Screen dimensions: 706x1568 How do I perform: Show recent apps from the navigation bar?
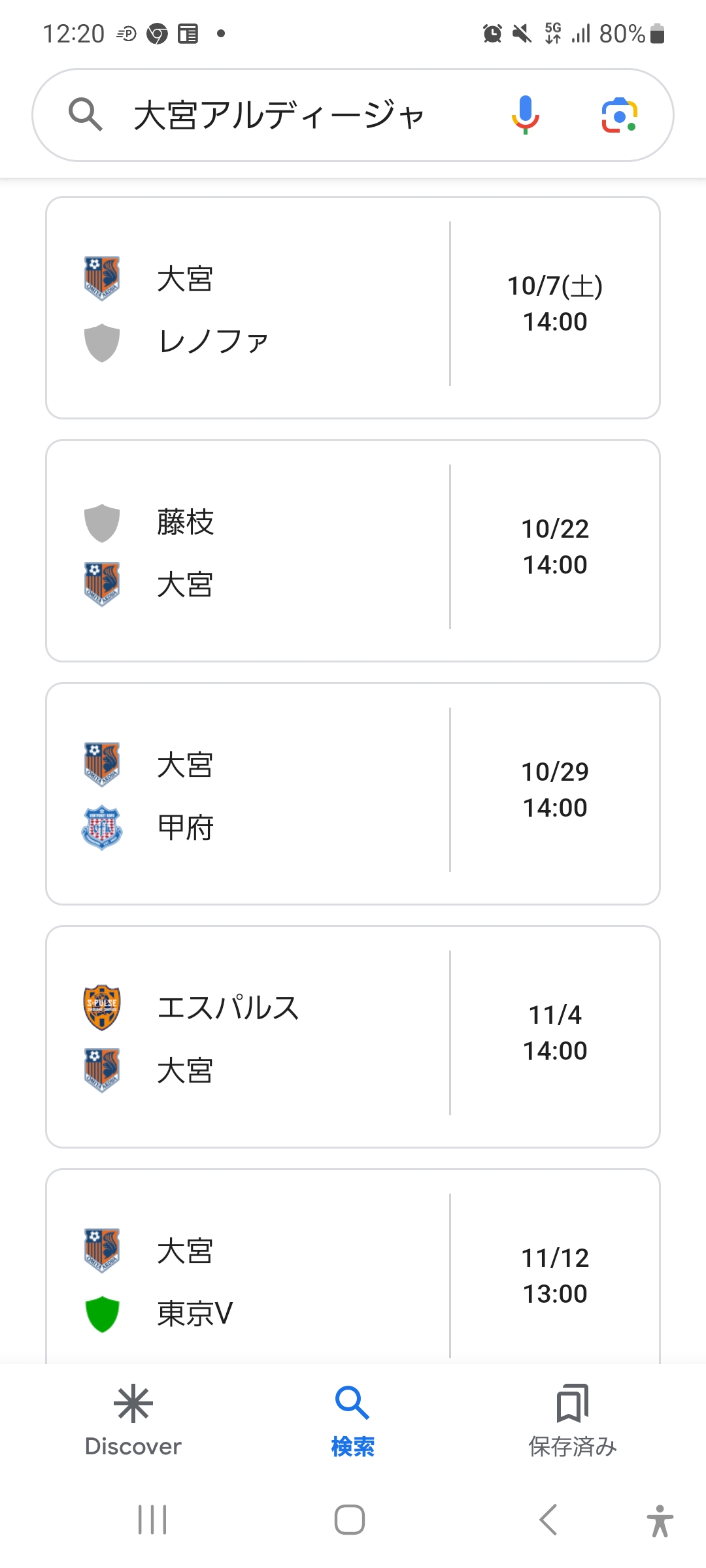coord(152,1520)
